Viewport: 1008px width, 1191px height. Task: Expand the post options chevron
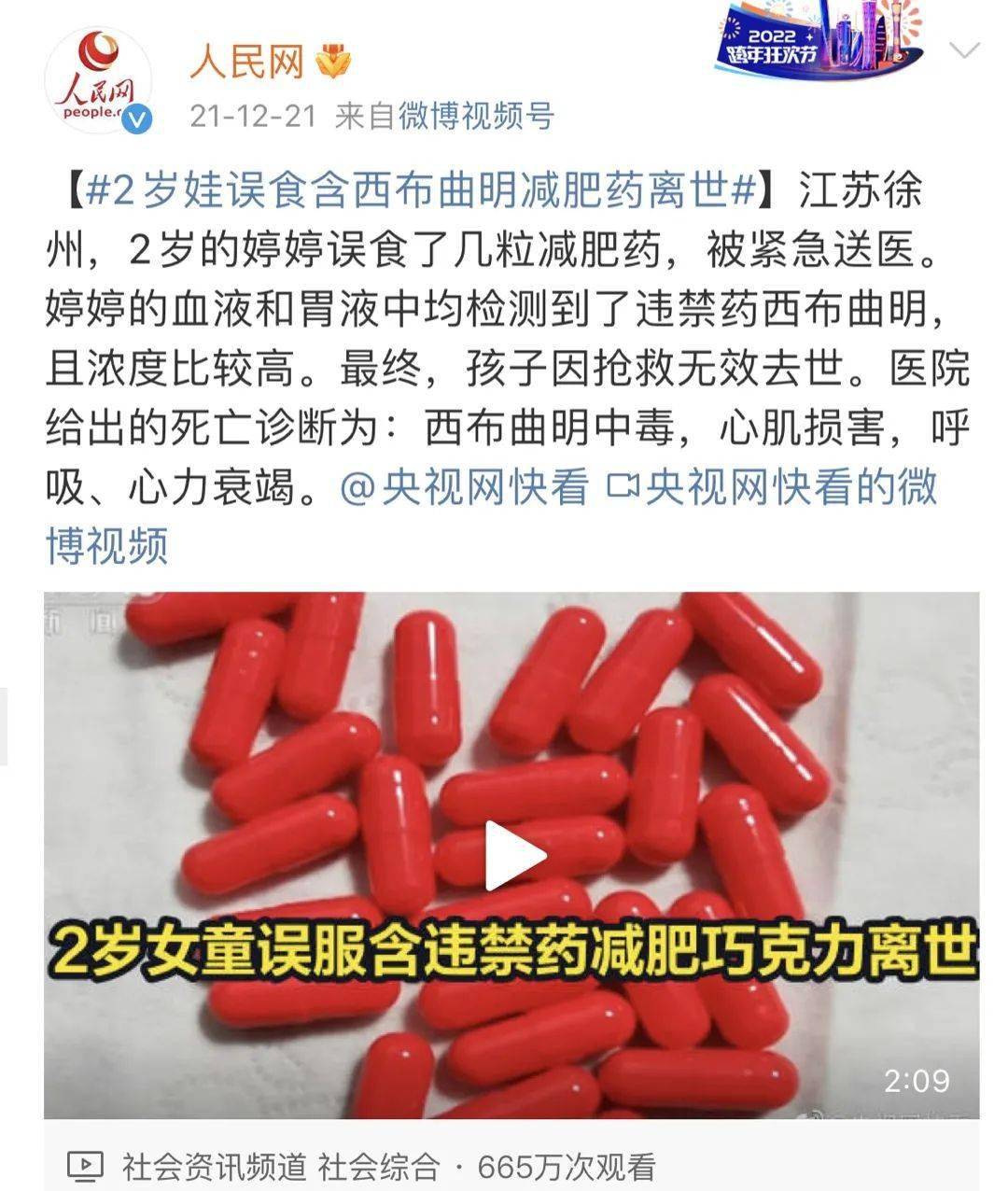coord(964,50)
